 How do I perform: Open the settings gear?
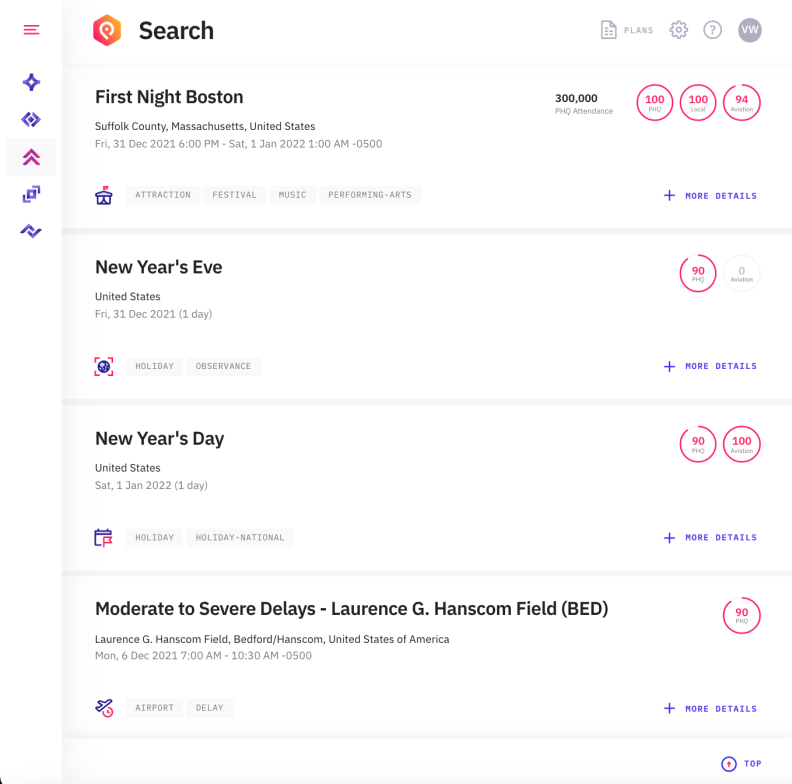click(679, 30)
